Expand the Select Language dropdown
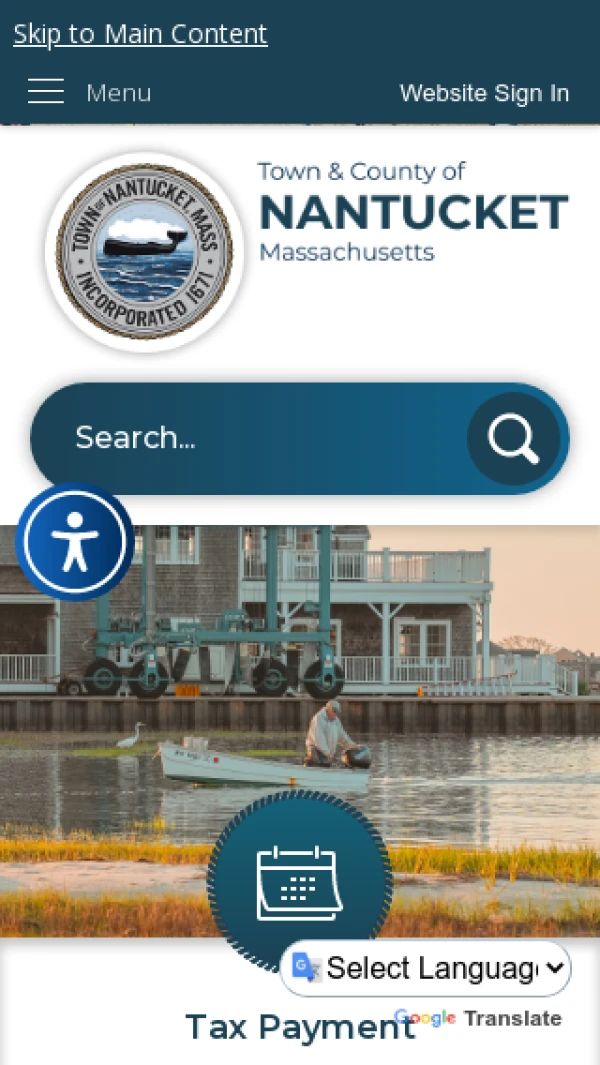This screenshot has width=600, height=1065. click(425, 968)
